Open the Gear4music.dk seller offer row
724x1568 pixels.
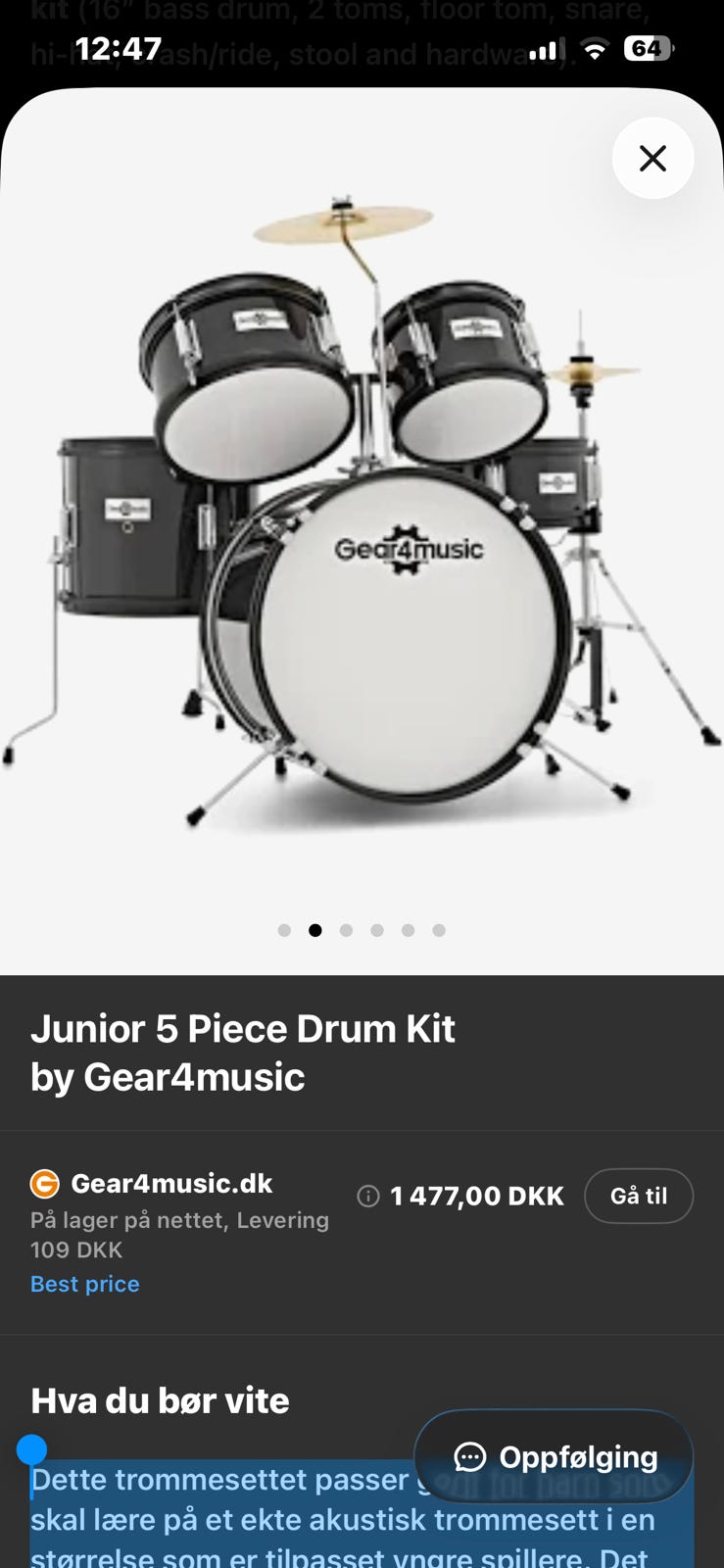click(x=362, y=1233)
